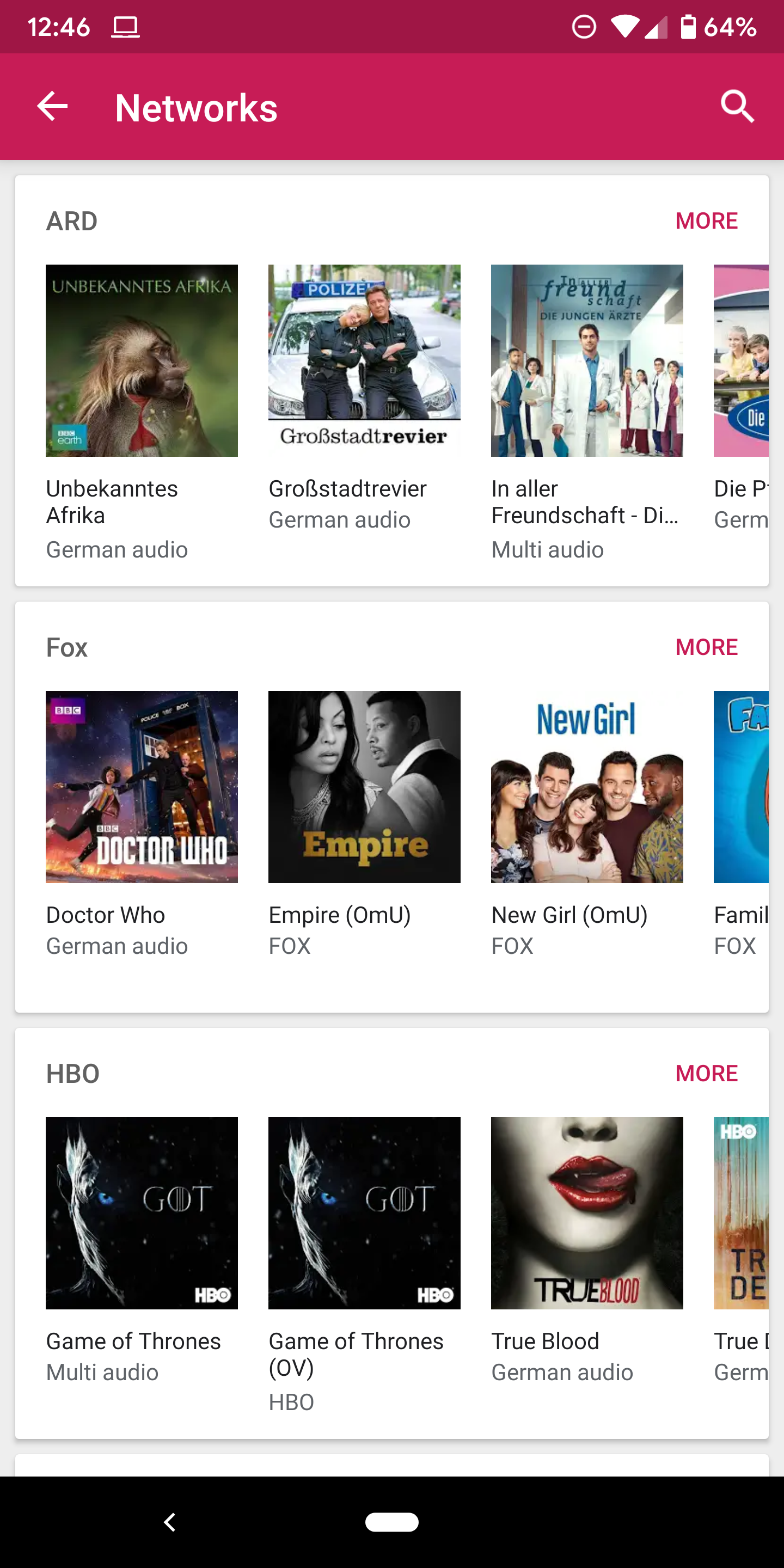Open Game of Thrones (OV) from HBO
This screenshot has width=784, height=1568.
click(364, 1213)
